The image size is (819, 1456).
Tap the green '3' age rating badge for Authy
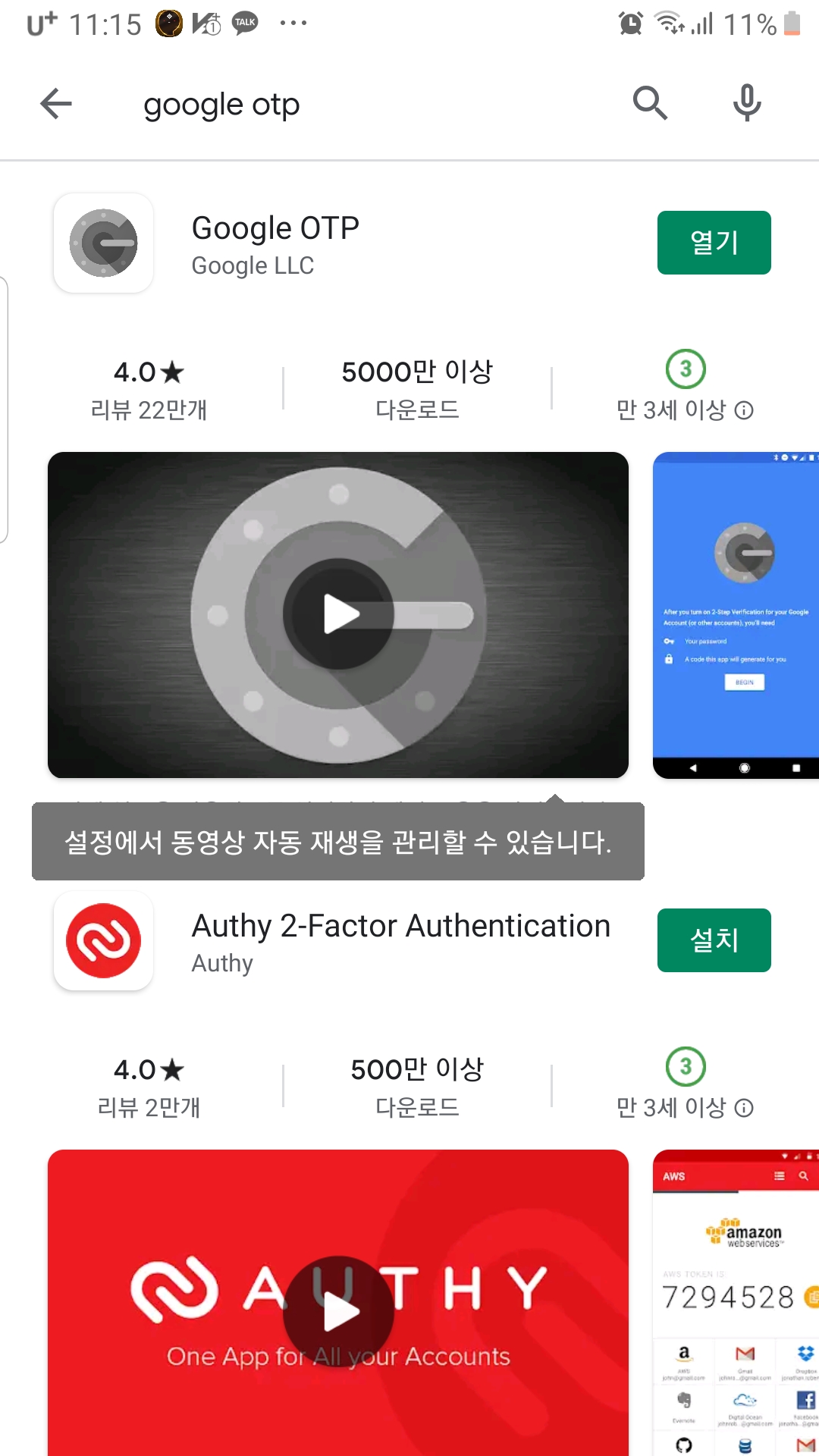[683, 1067]
